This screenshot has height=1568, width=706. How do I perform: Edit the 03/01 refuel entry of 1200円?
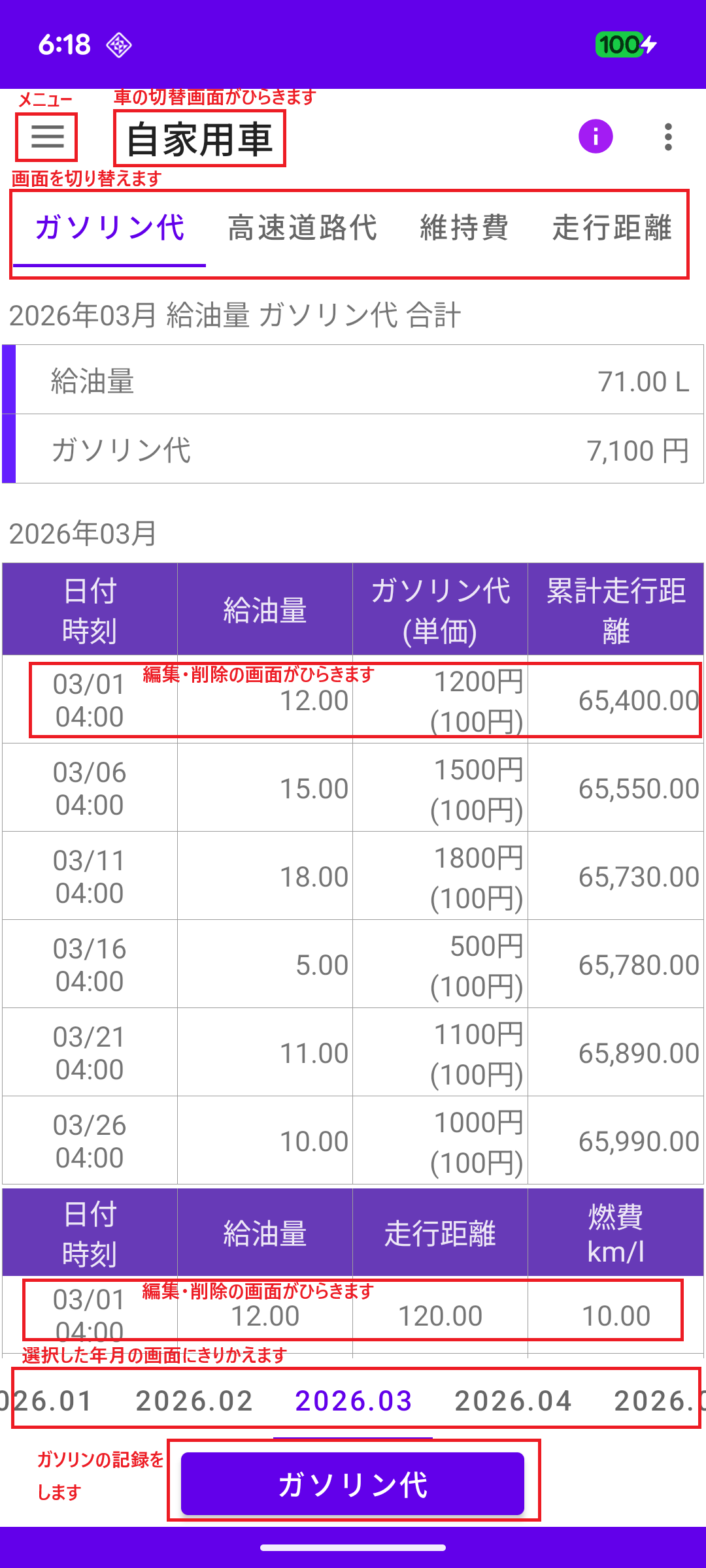point(353,700)
